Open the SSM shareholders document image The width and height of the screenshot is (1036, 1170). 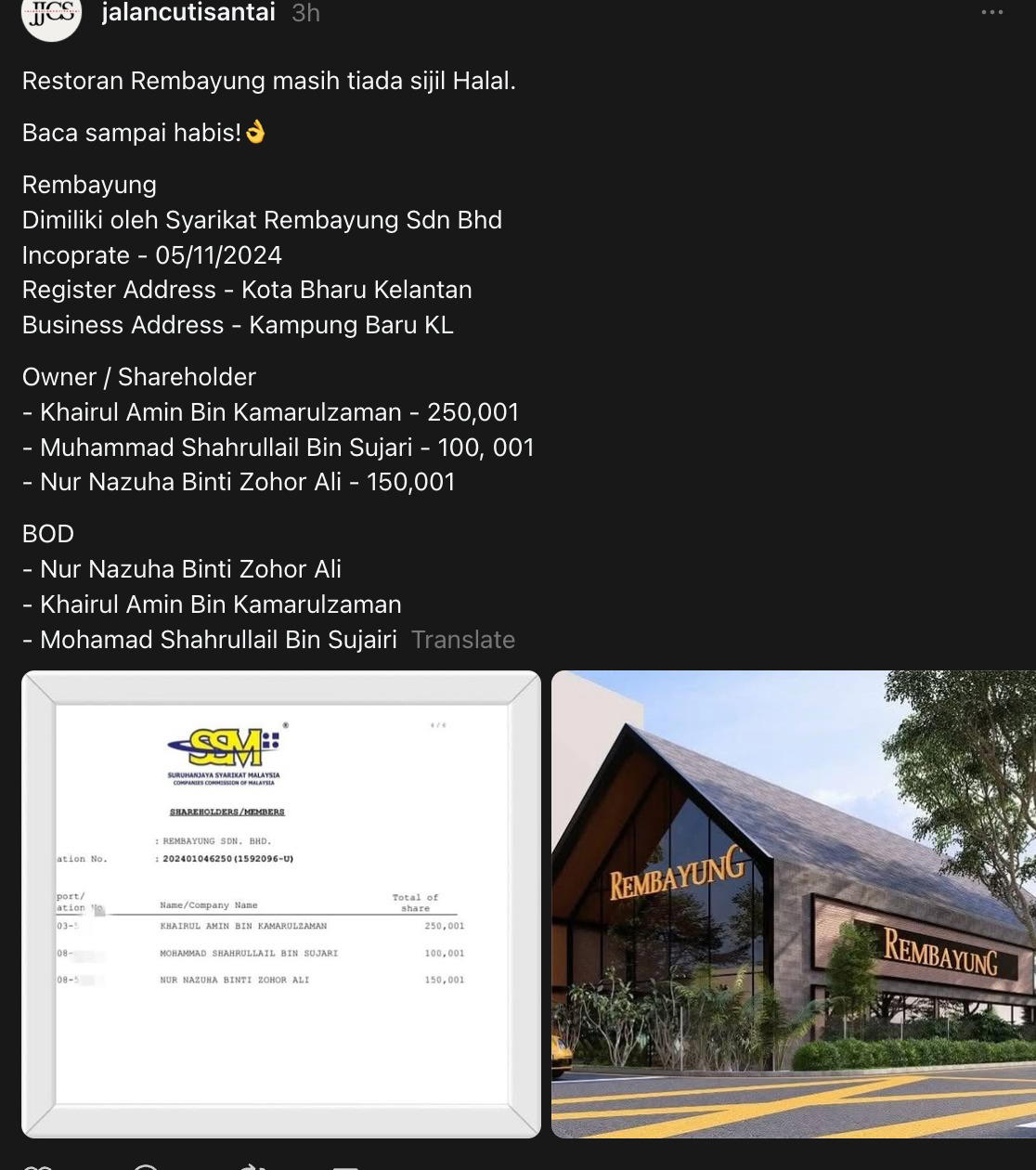click(x=281, y=903)
